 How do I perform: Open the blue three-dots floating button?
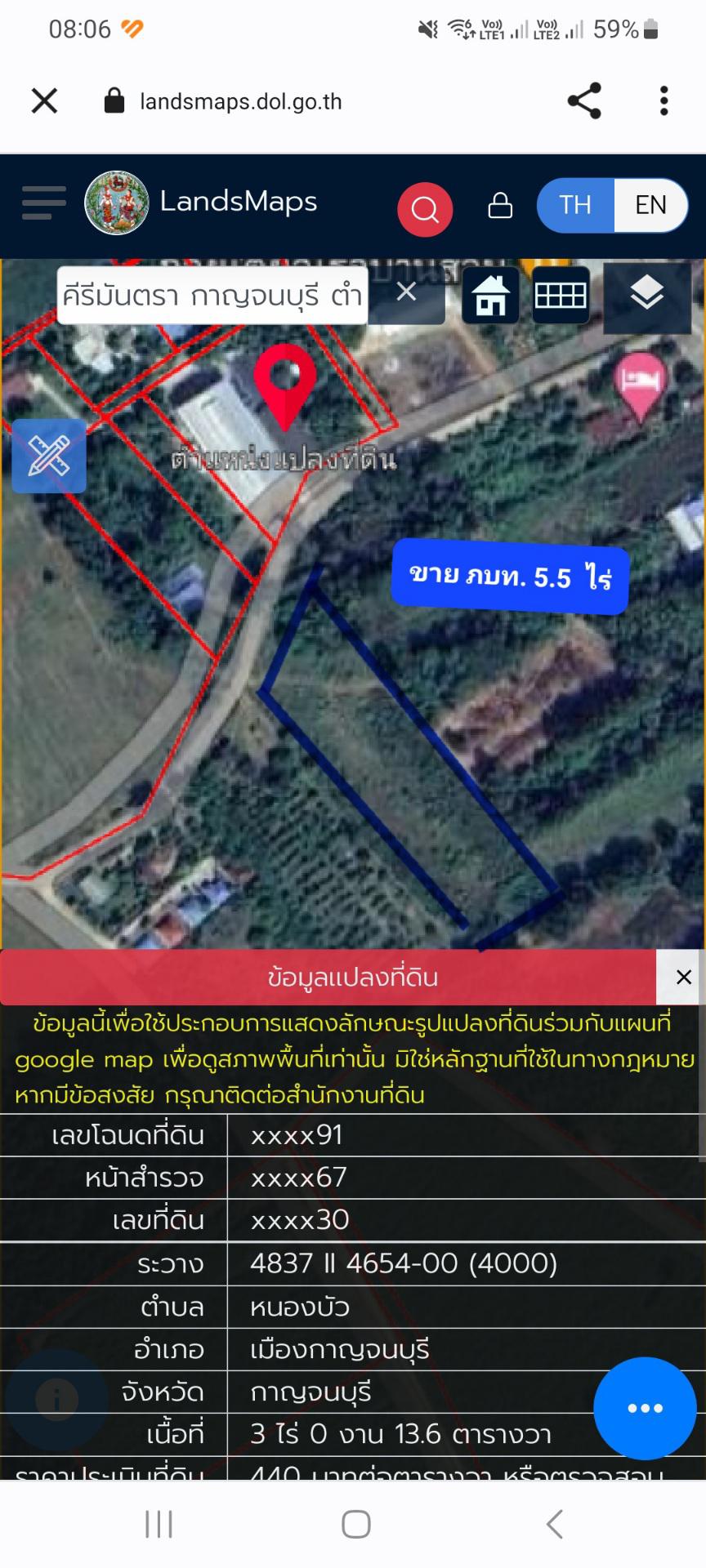pyautogui.click(x=646, y=1408)
